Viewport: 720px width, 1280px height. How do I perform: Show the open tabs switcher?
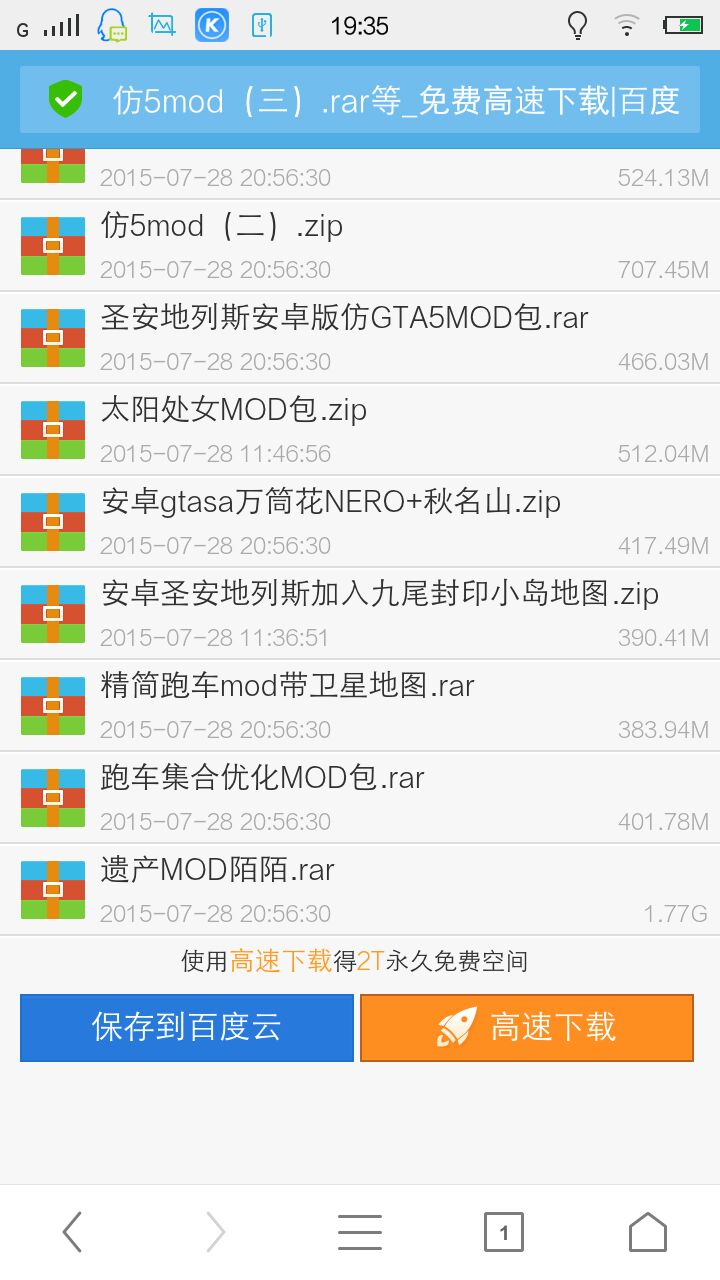pos(503,1232)
